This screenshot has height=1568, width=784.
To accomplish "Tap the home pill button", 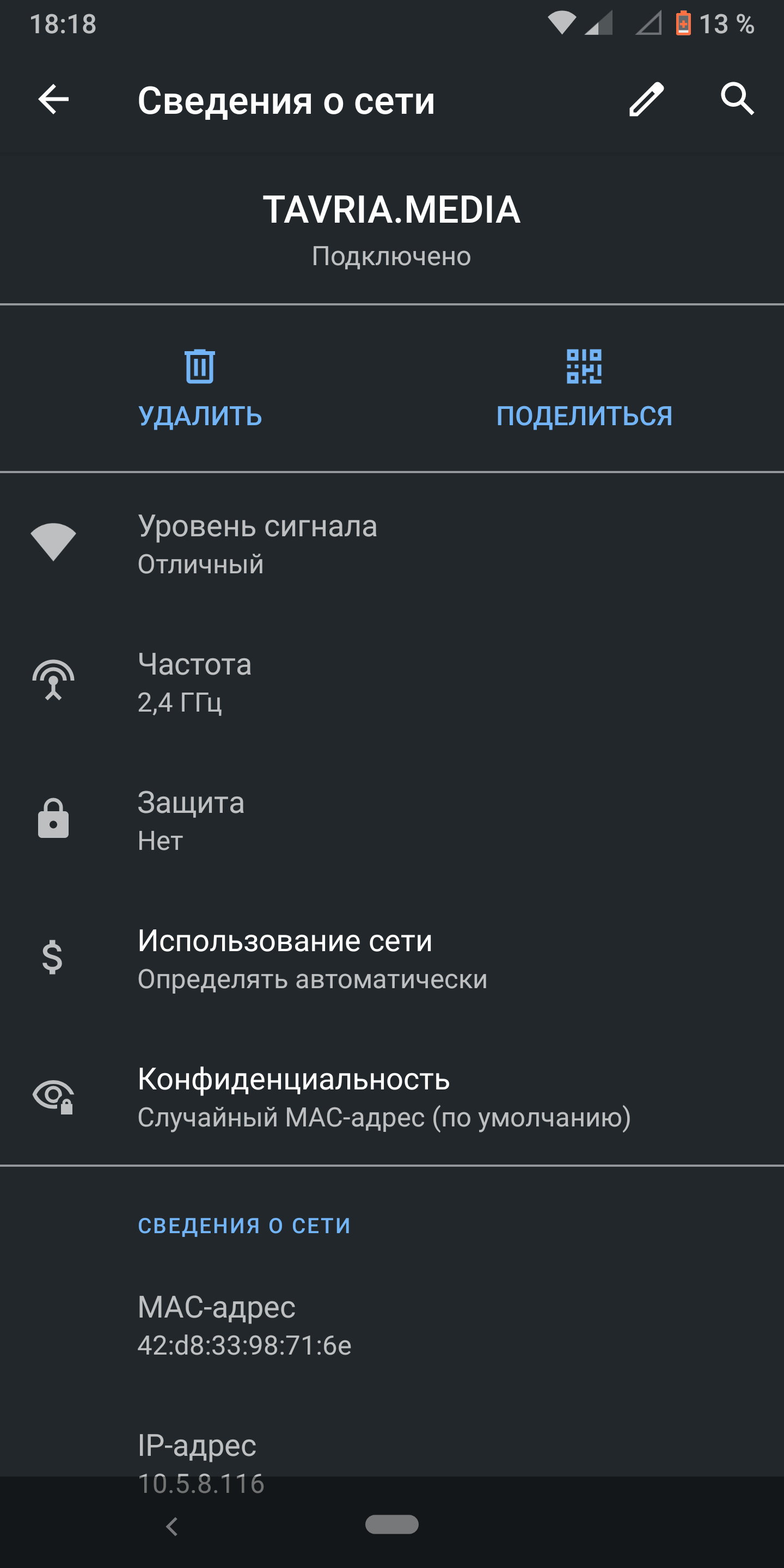I will (391, 1524).
